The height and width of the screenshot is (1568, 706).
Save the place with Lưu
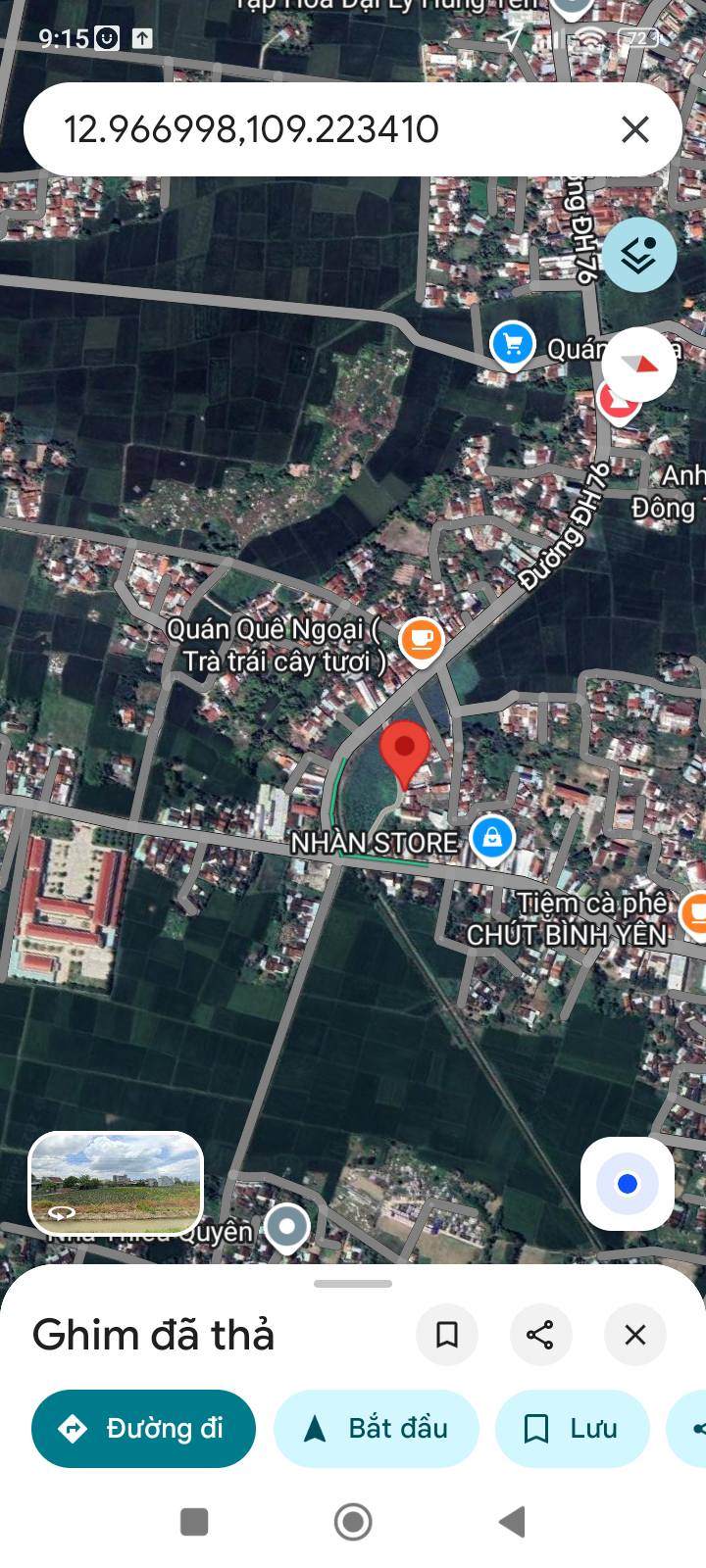[572, 1429]
